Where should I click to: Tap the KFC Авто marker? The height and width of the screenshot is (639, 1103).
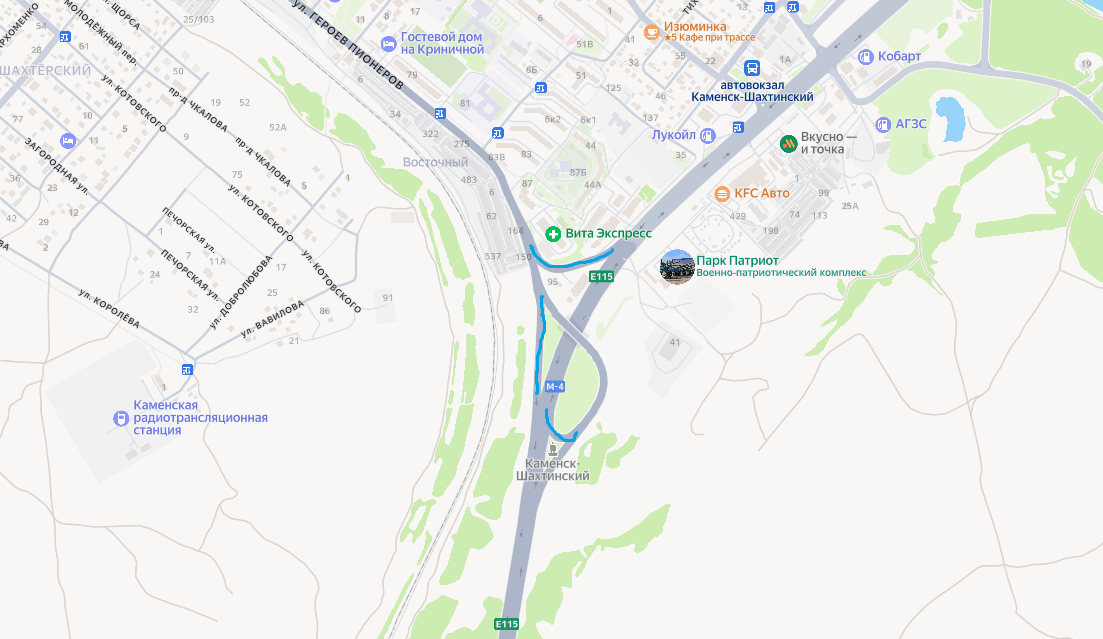[722, 193]
